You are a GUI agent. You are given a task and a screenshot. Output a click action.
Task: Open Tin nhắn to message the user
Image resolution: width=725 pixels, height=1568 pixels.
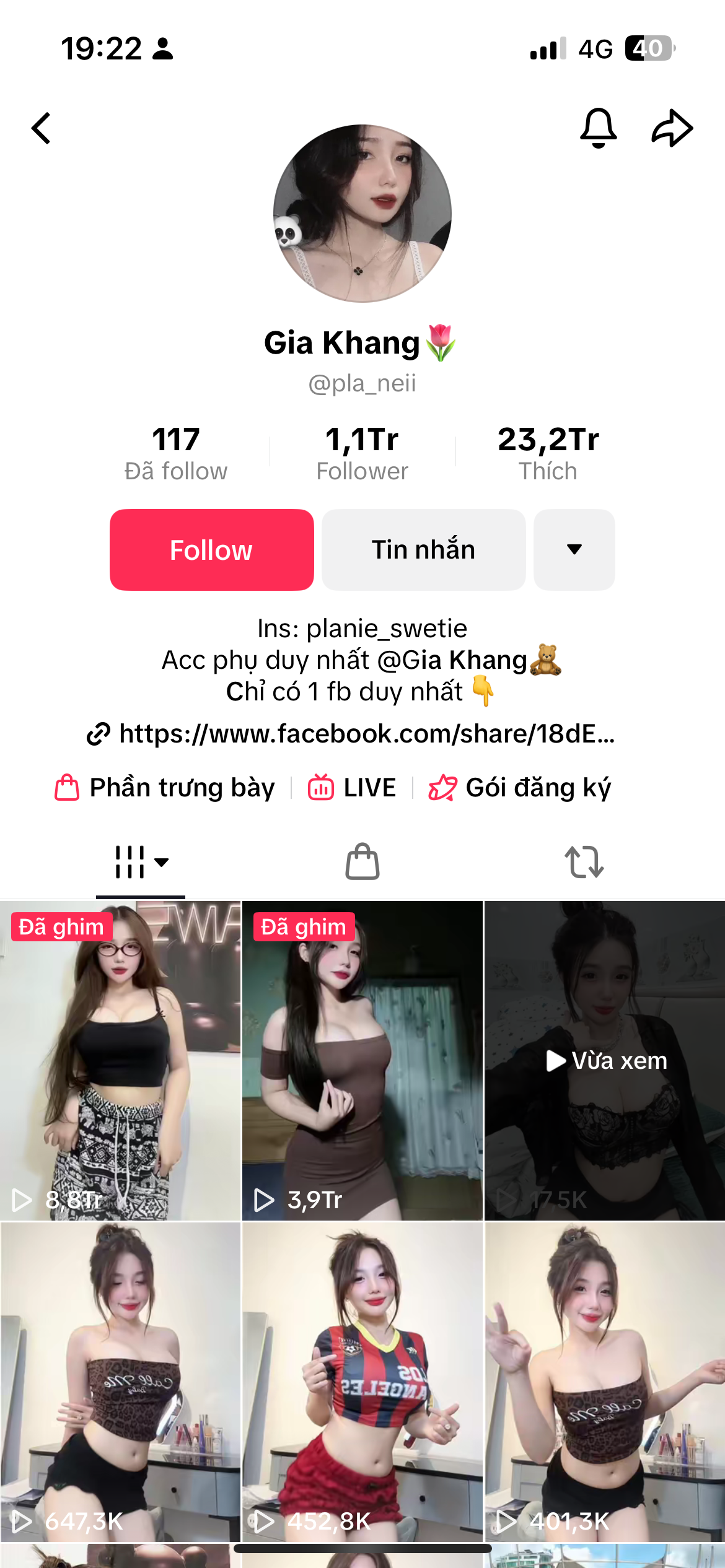pyautogui.click(x=423, y=550)
